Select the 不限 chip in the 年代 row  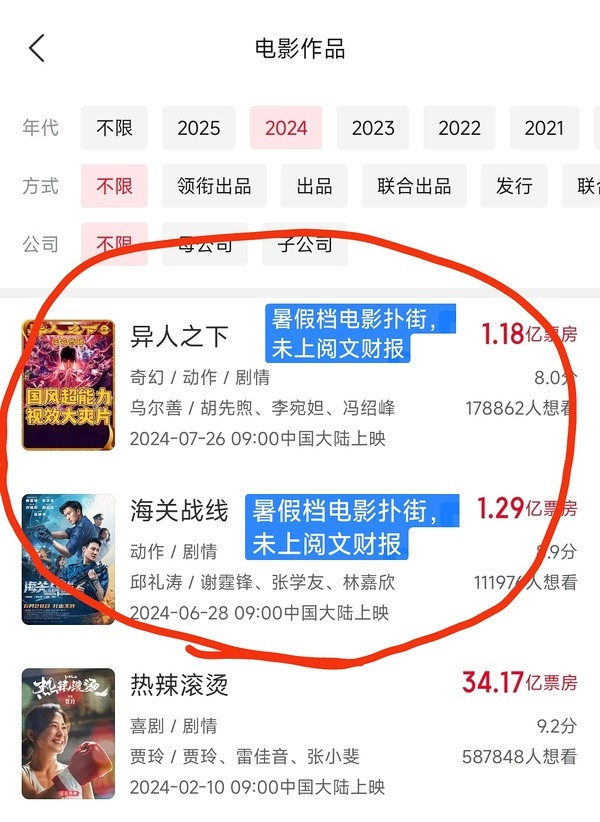[115, 128]
